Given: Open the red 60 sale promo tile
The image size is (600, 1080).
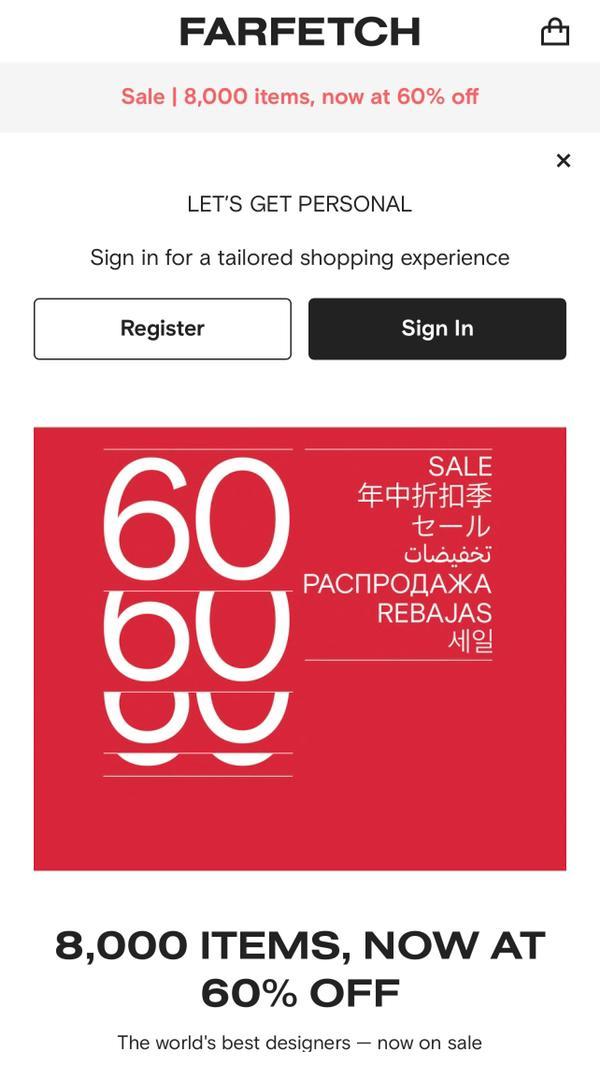Looking at the screenshot, I should pos(300,648).
